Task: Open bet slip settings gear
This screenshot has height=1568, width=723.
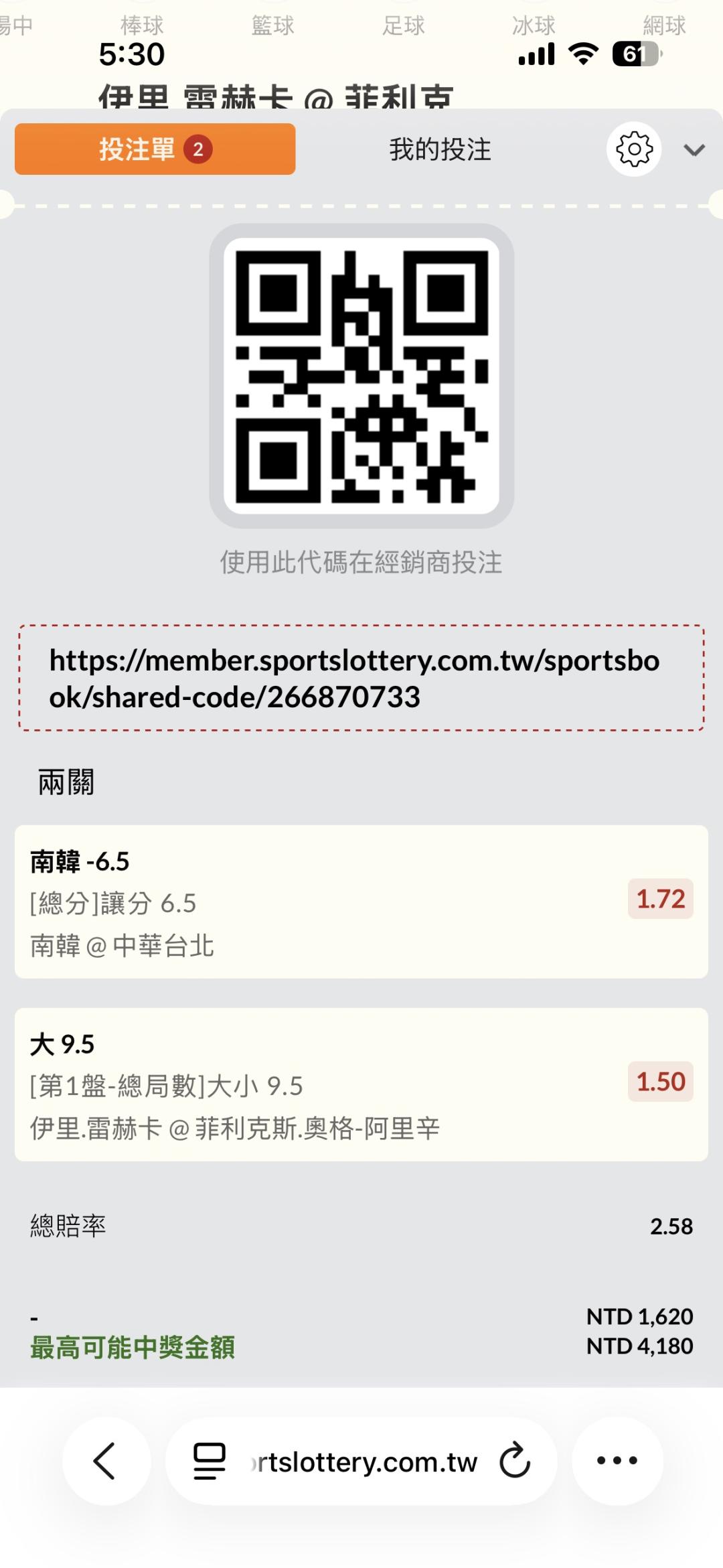Action: (633, 149)
